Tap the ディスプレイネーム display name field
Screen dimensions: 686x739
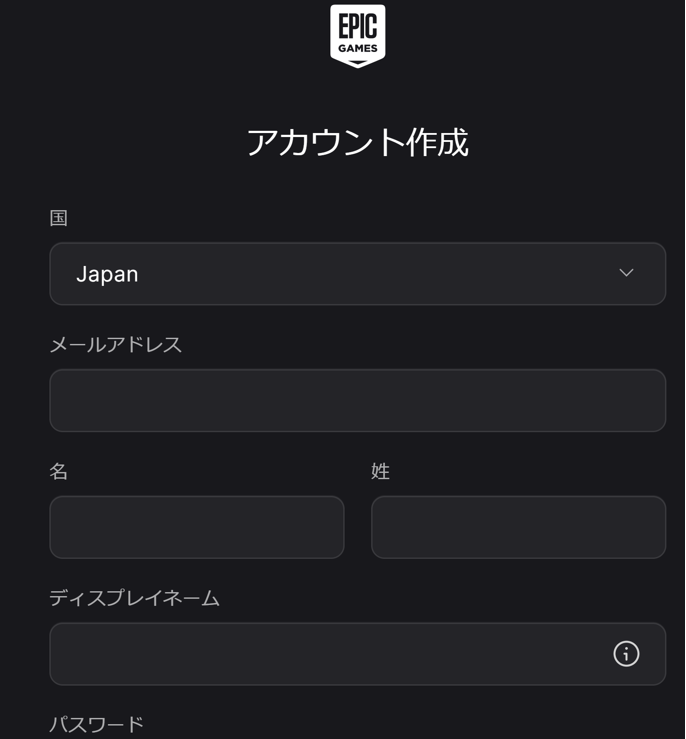(x=320, y=654)
